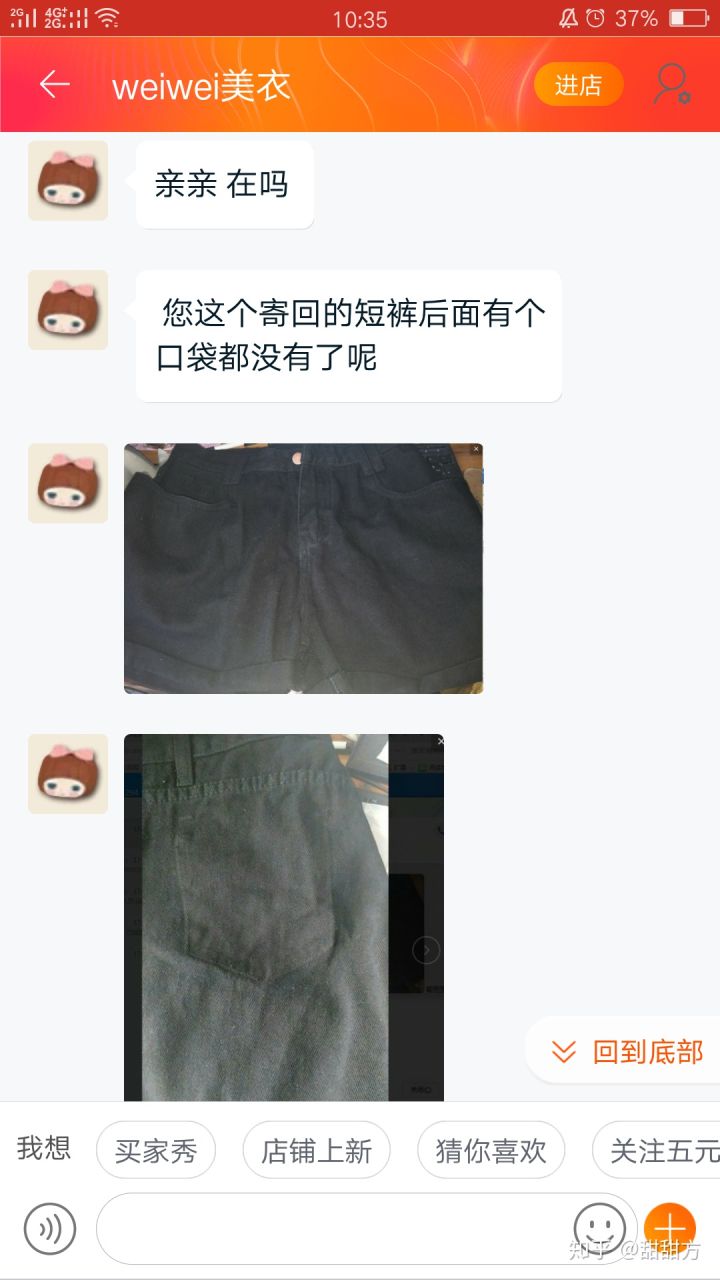The height and width of the screenshot is (1280, 720).
Task: View the shorts back pocket photo
Action: coord(283,917)
